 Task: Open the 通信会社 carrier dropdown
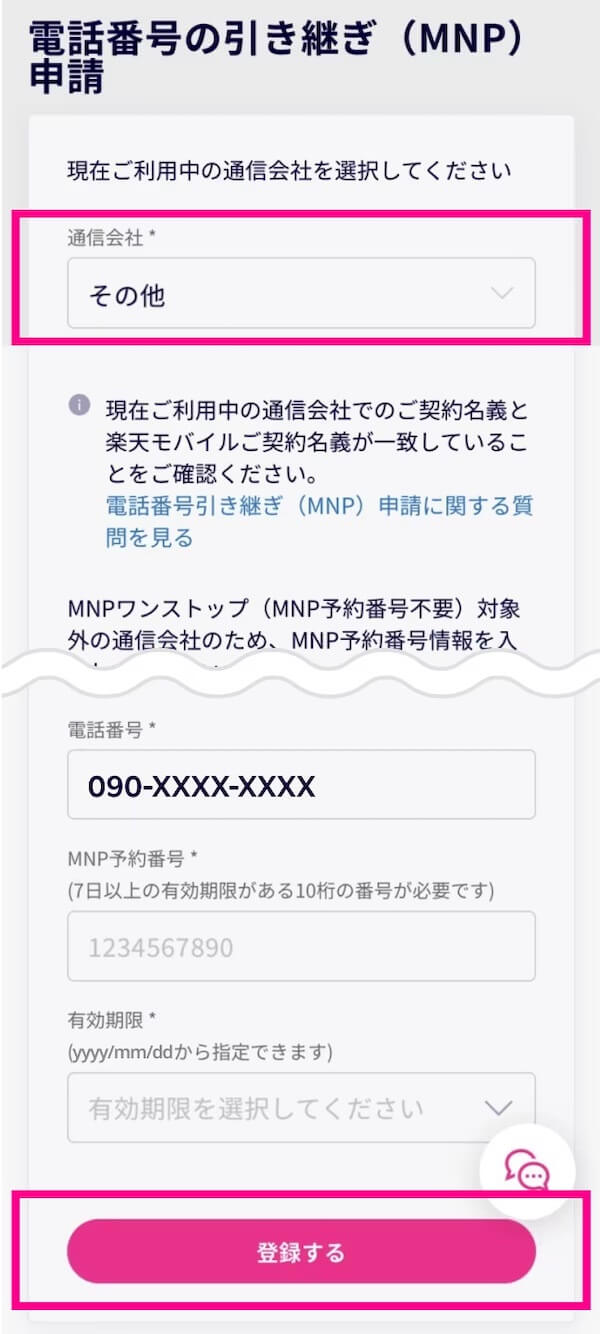(x=301, y=294)
